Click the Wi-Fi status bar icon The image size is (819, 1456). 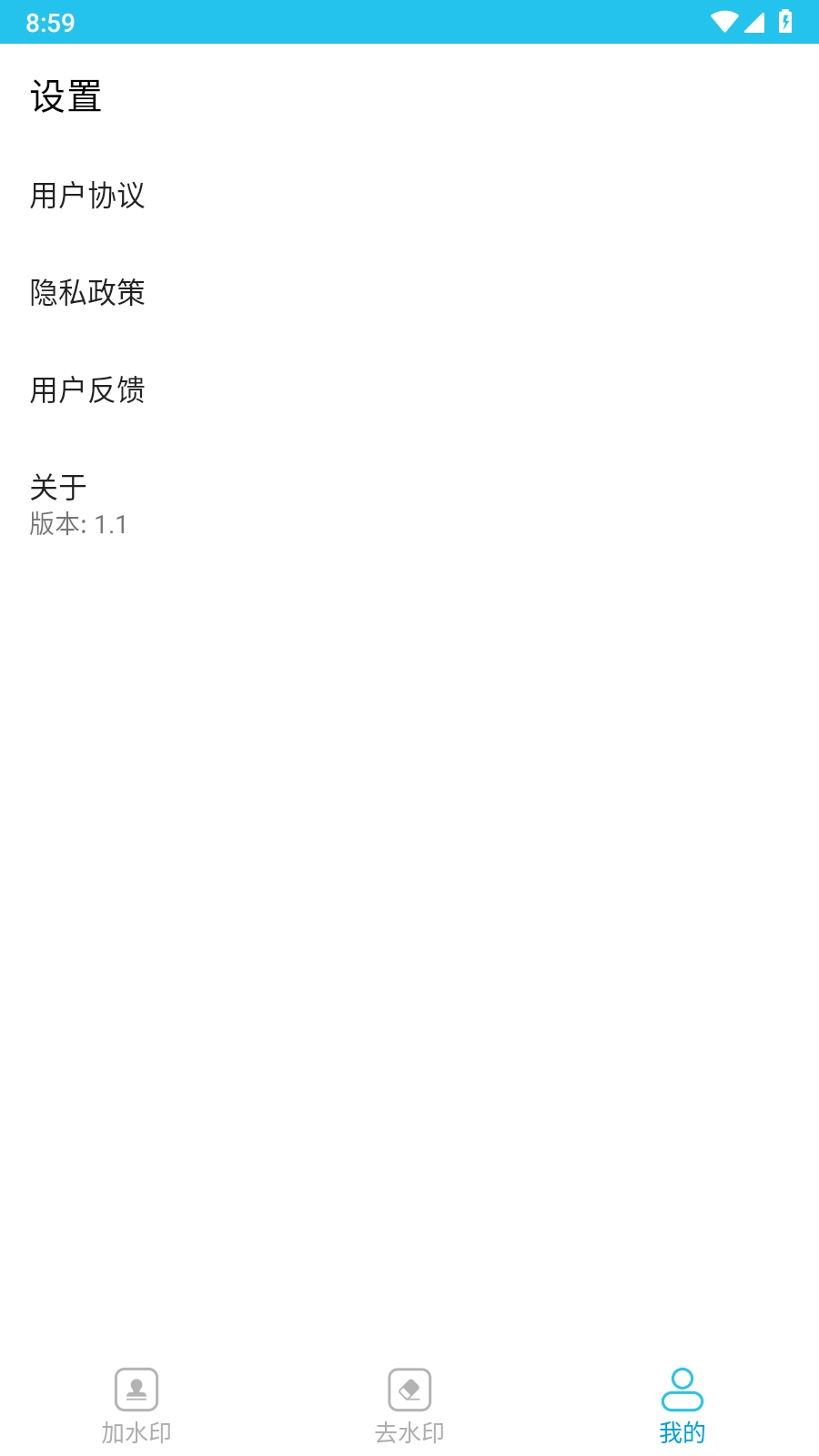[723, 24]
